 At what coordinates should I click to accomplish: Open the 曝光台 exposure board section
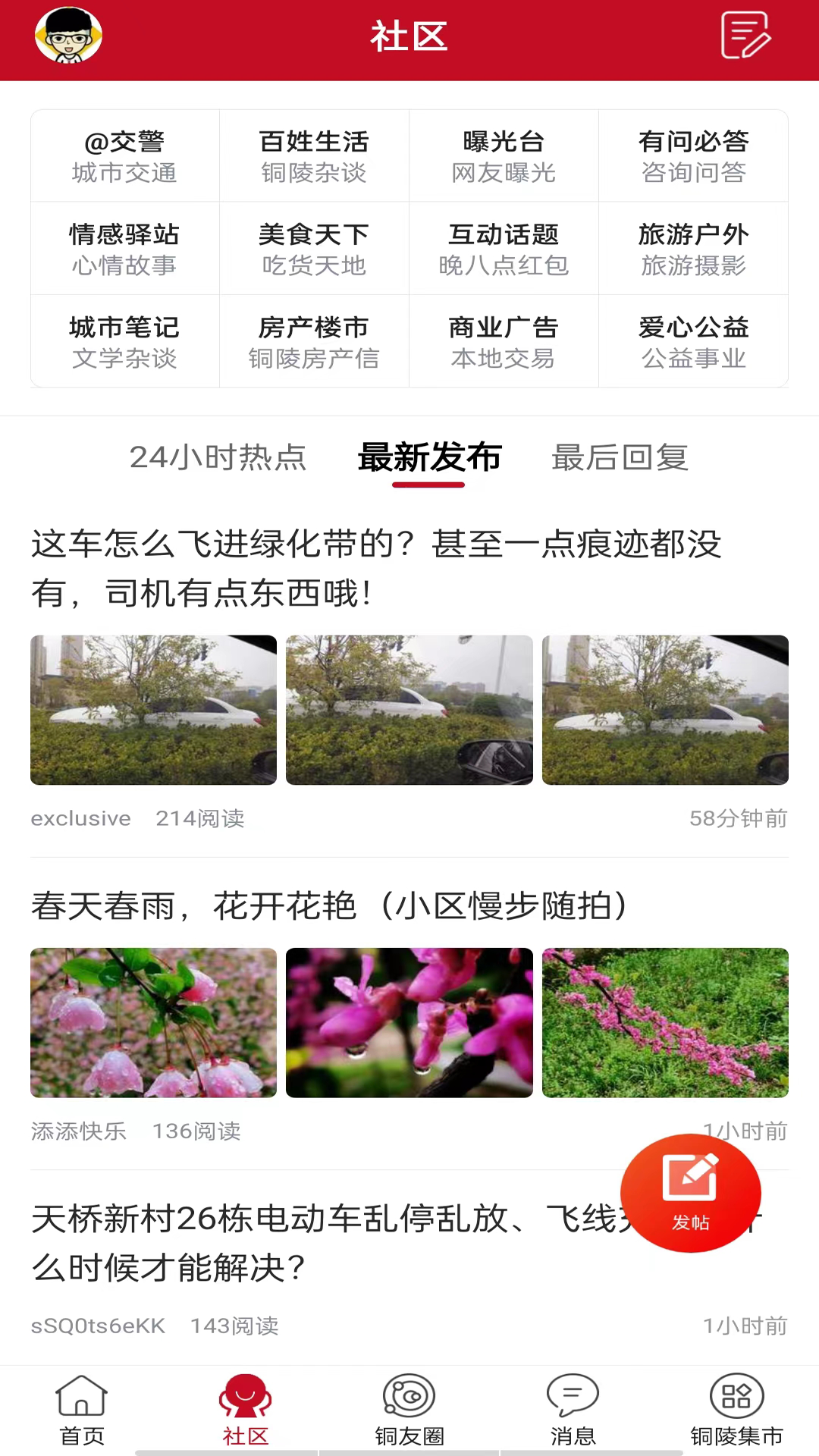[504, 155]
